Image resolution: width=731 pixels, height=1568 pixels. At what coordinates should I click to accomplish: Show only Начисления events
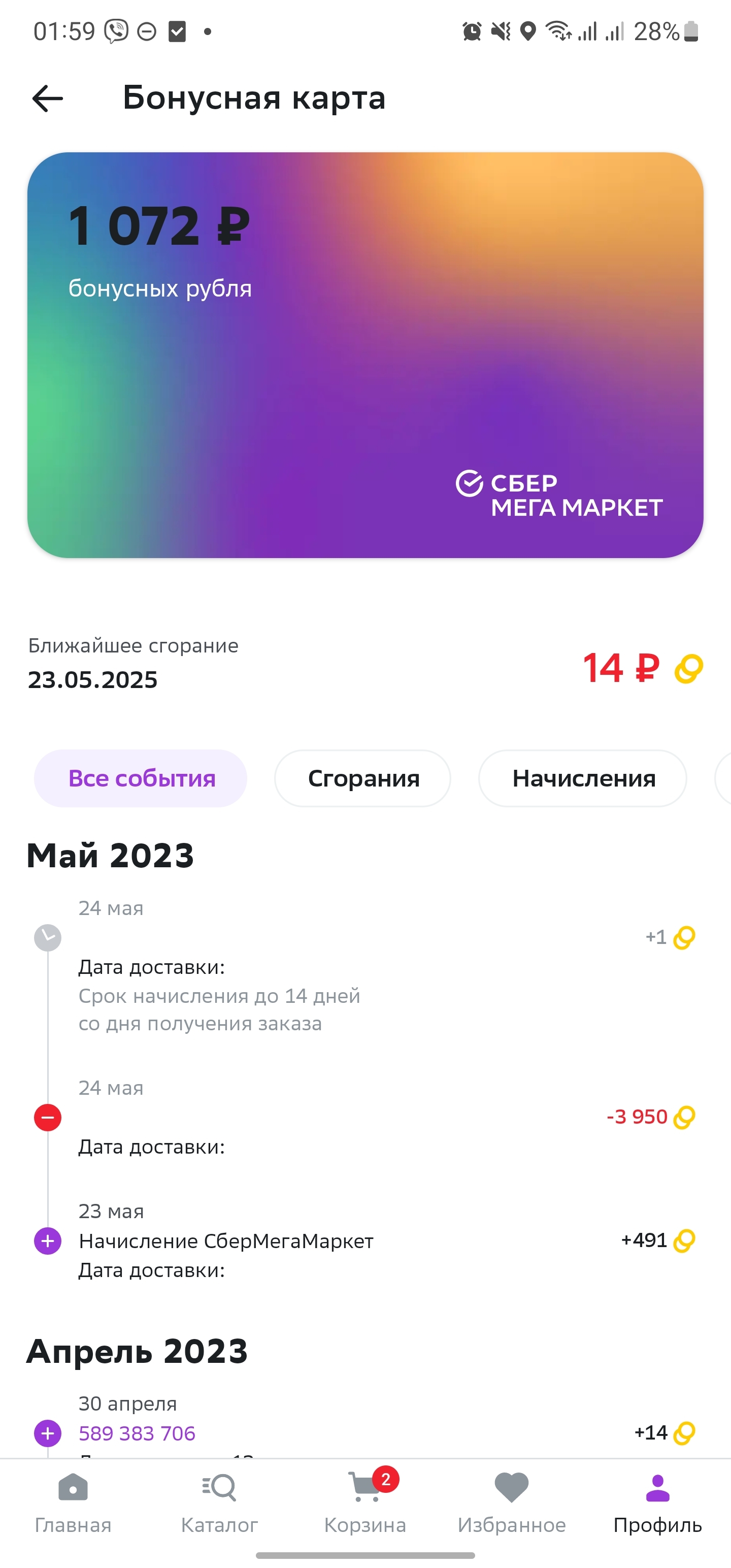(x=582, y=778)
